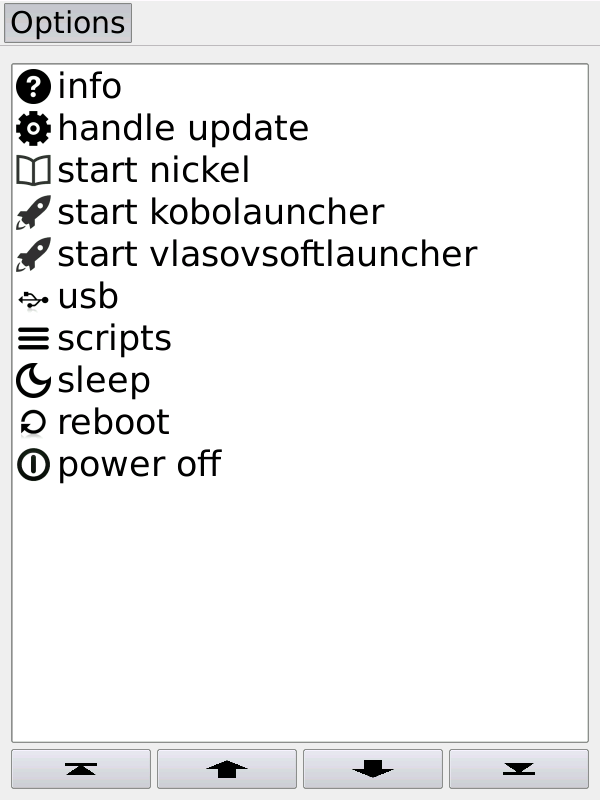The width and height of the screenshot is (600, 800).
Task: Open the info entry
Action: [88, 87]
